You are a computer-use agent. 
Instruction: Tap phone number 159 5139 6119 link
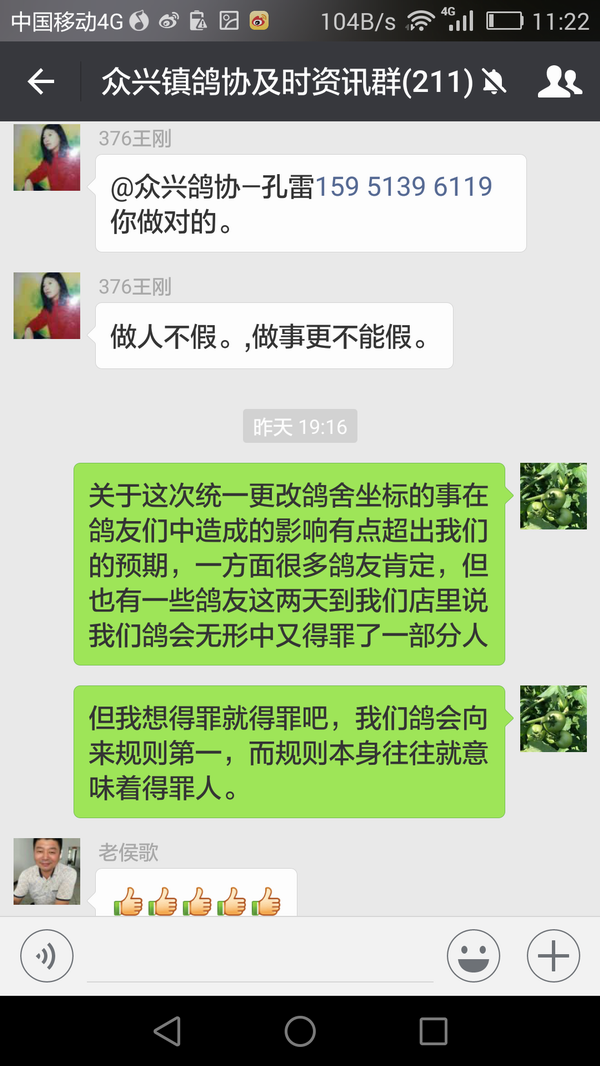(404, 187)
